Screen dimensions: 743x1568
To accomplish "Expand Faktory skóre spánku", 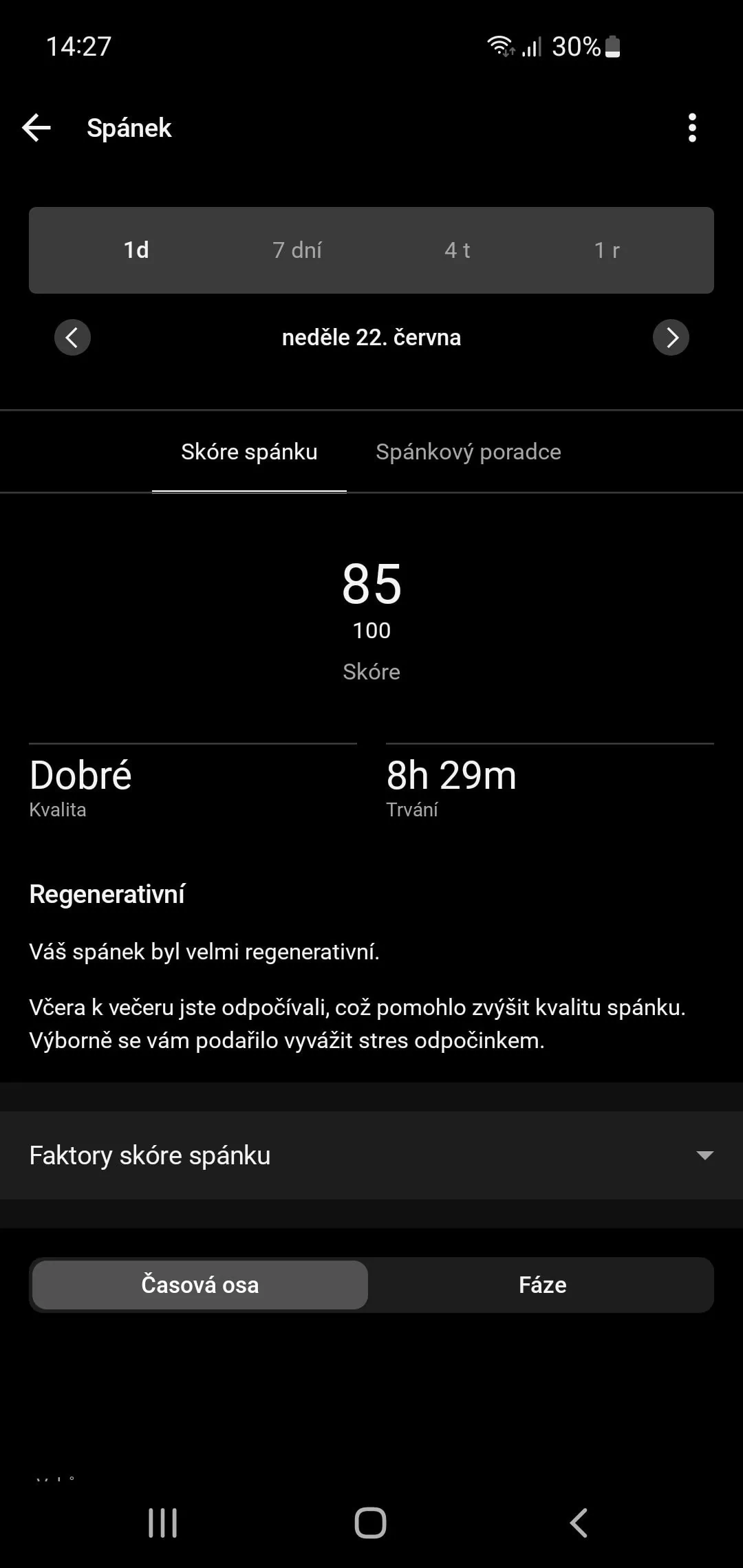I will coord(371,1155).
